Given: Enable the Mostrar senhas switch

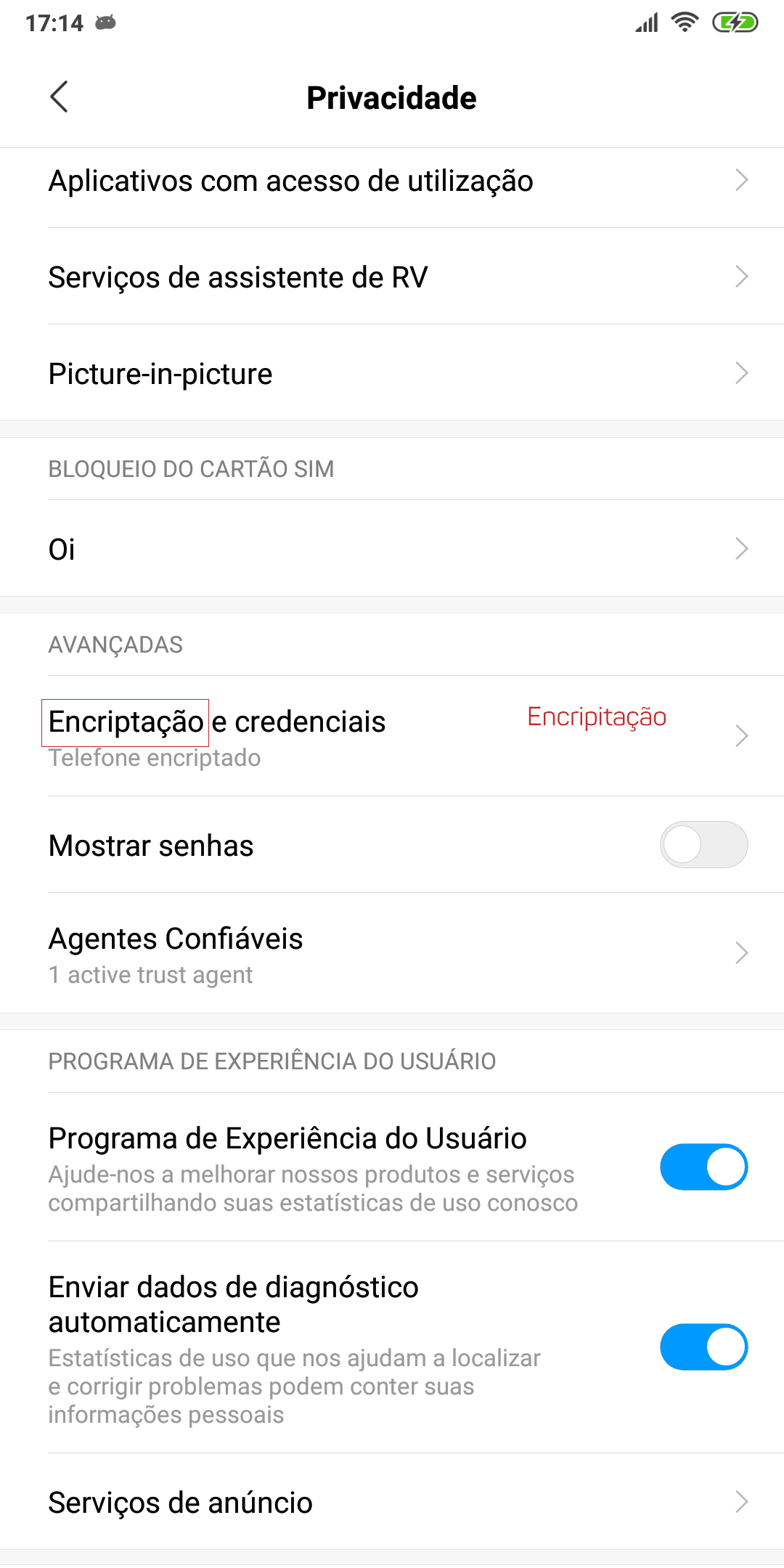Looking at the screenshot, I should [x=703, y=845].
